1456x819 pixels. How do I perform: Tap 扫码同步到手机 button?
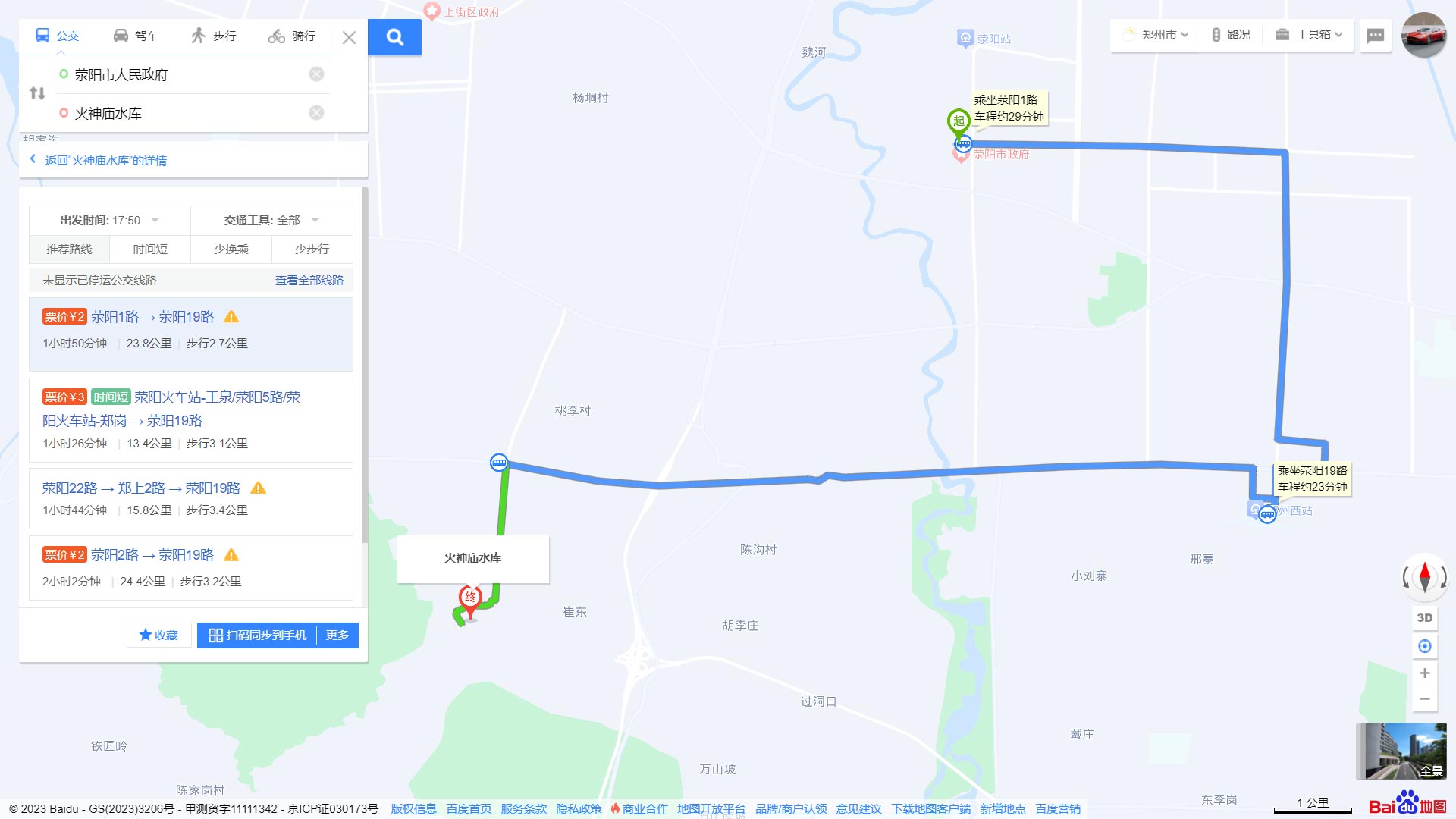click(258, 635)
